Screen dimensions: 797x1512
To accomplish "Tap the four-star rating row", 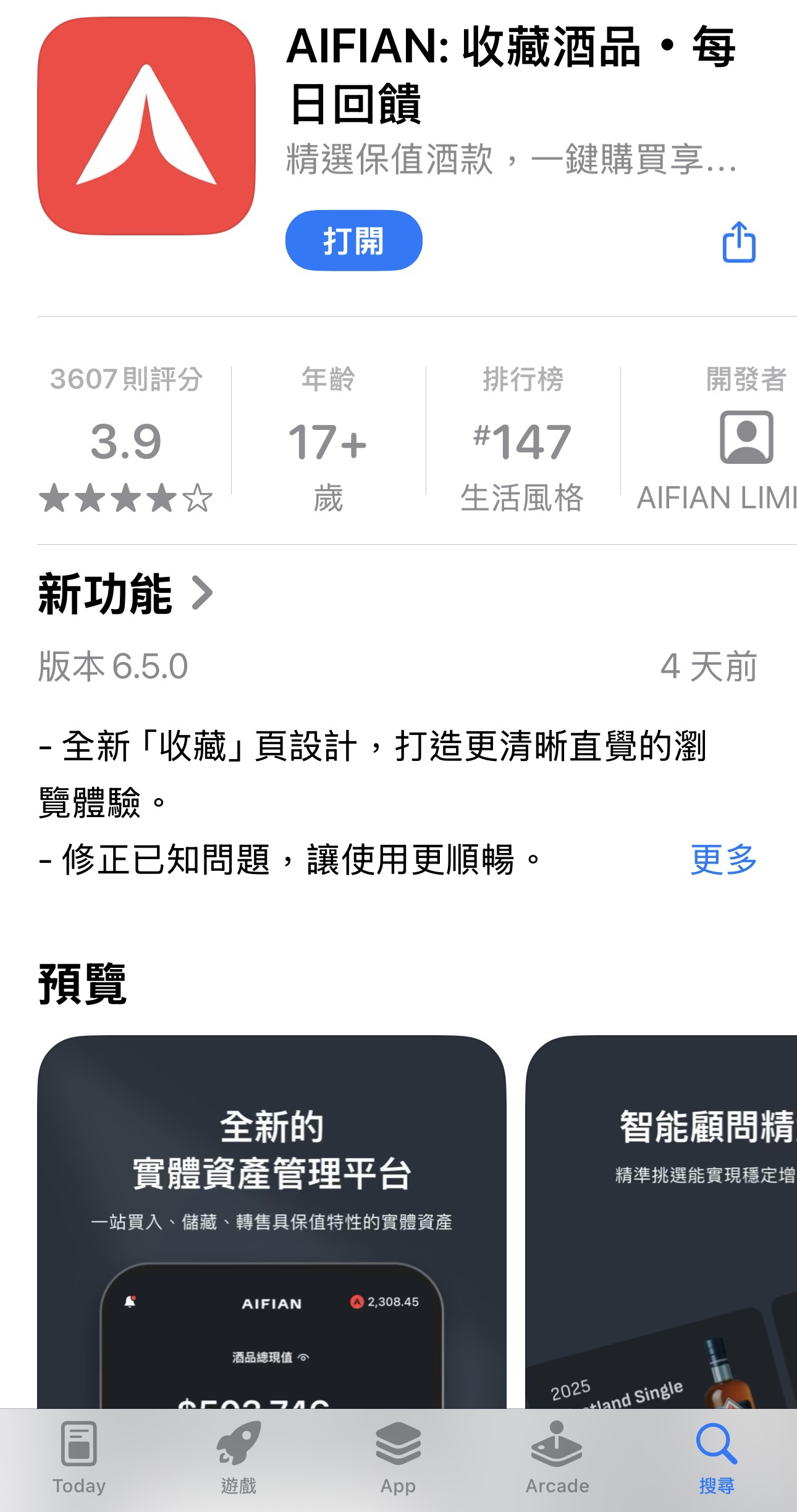I will coord(127,500).
